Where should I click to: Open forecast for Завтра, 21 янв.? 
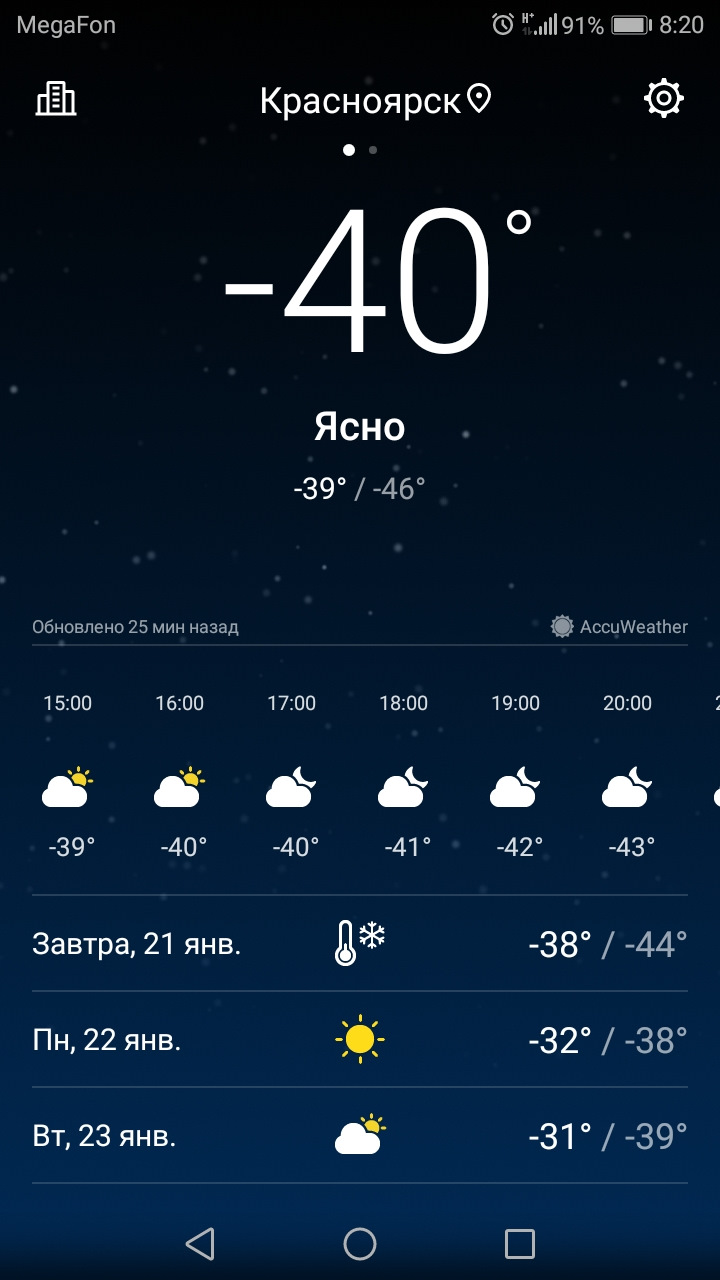pos(360,943)
